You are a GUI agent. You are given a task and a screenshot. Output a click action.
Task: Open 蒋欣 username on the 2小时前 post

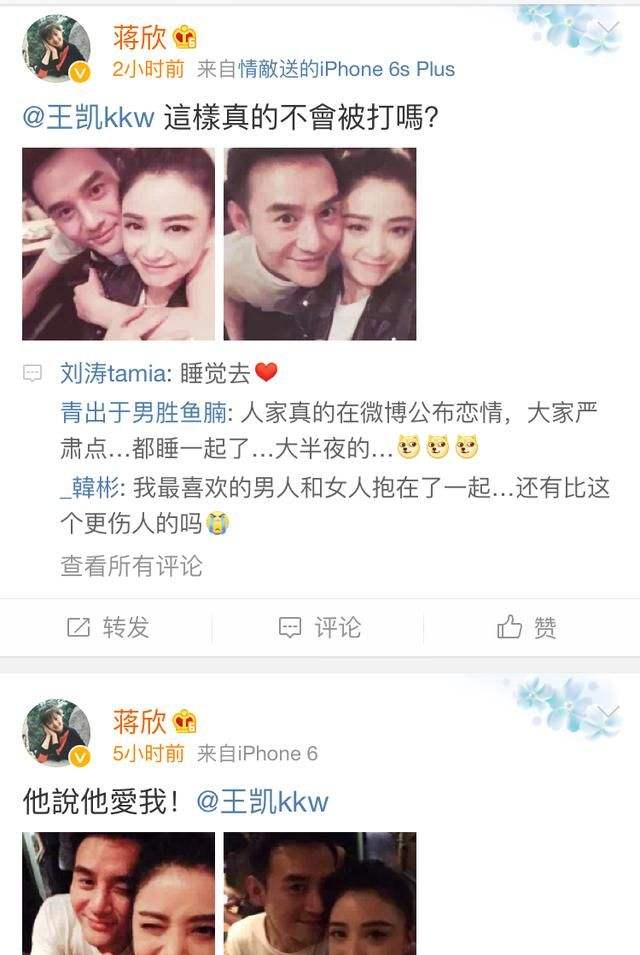tap(140, 37)
